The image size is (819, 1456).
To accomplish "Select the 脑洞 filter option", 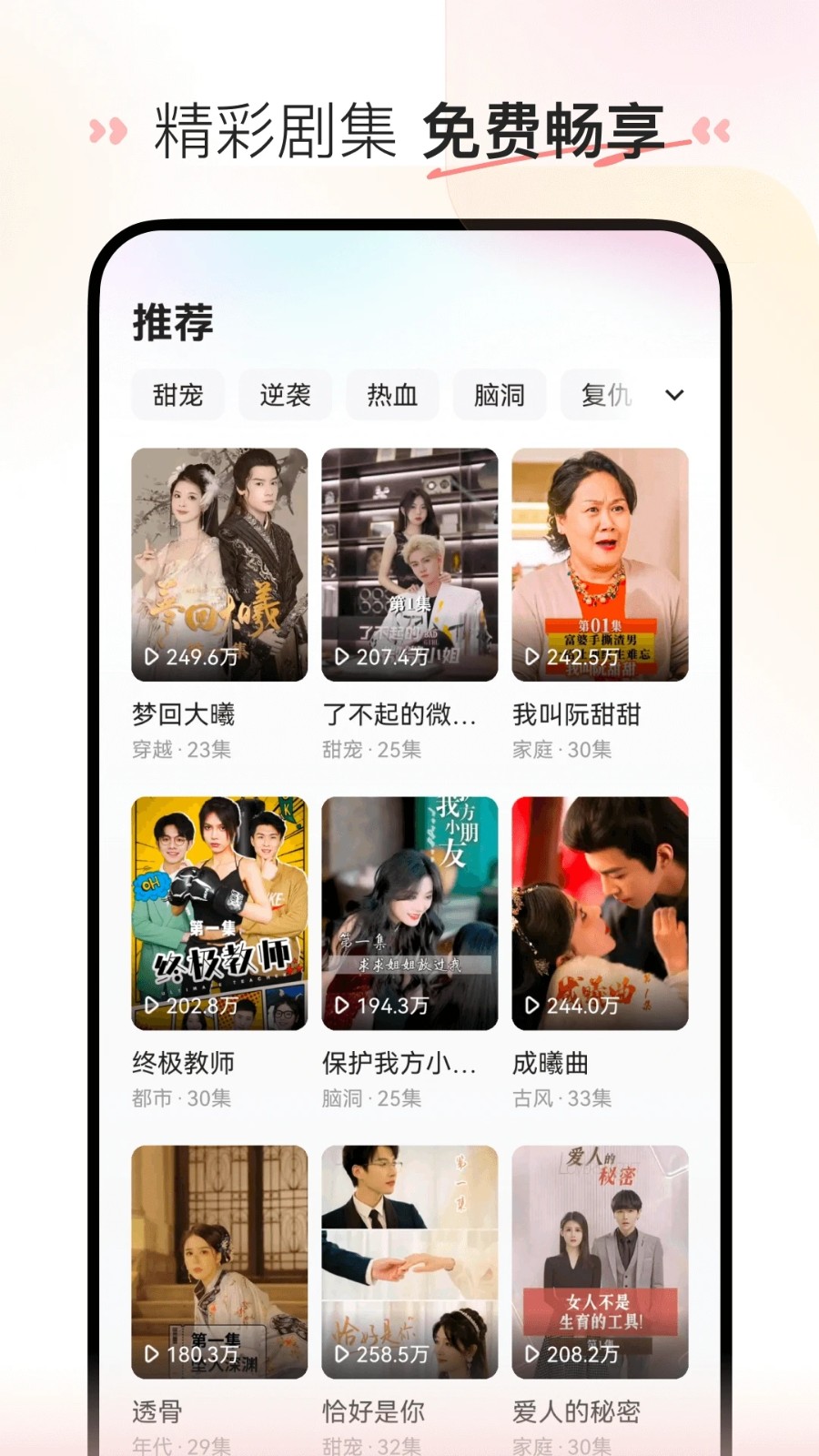I will click(x=499, y=396).
